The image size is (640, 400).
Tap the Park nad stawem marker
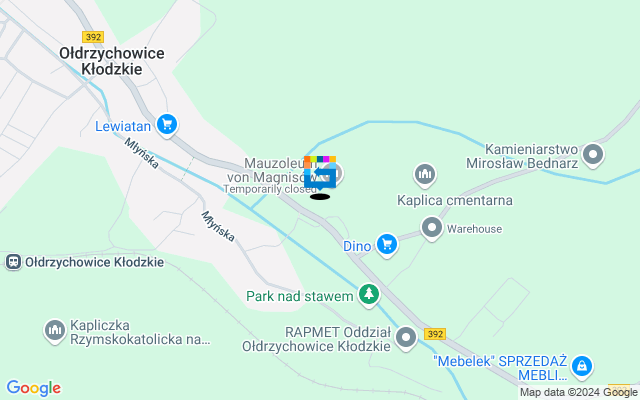coord(370,295)
